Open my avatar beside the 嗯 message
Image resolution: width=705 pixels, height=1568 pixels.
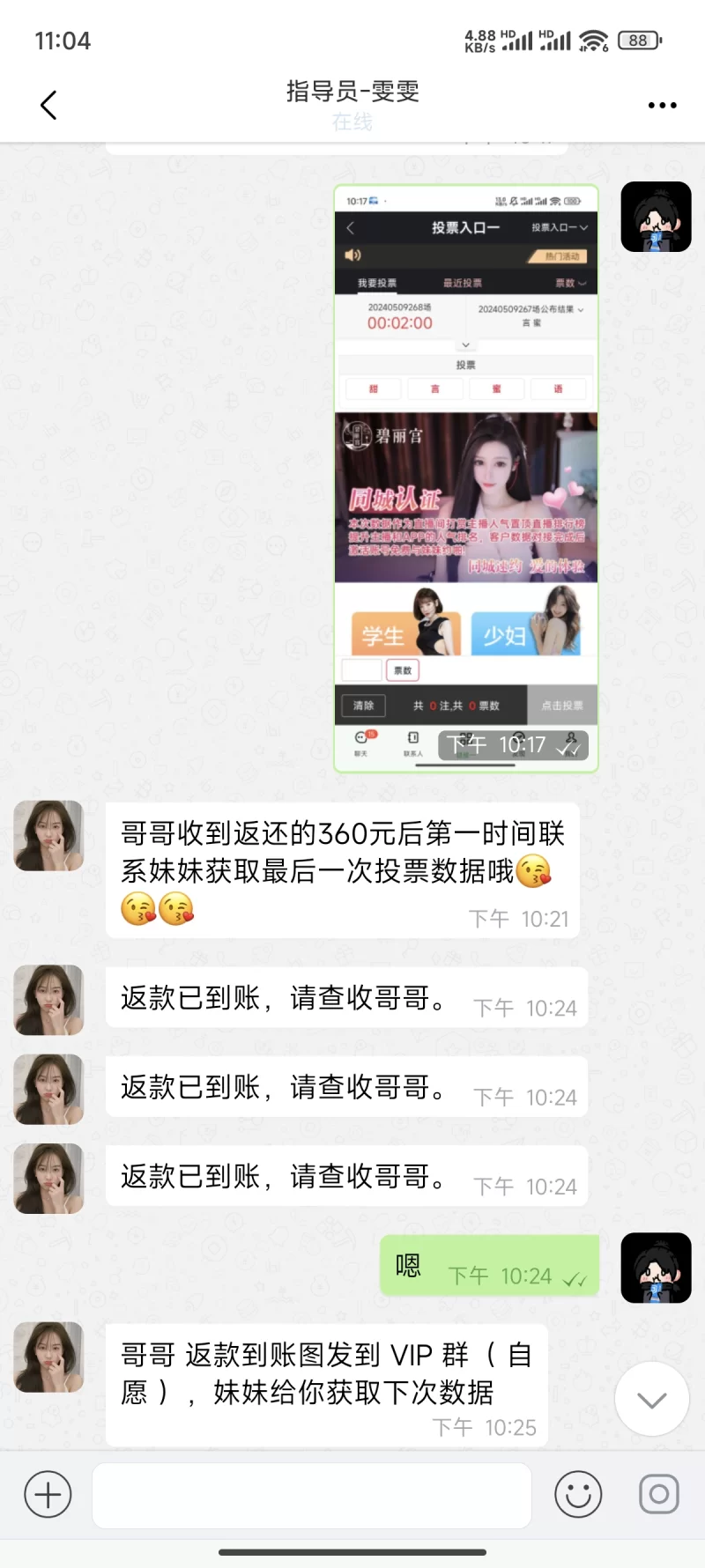point(656,1268)
